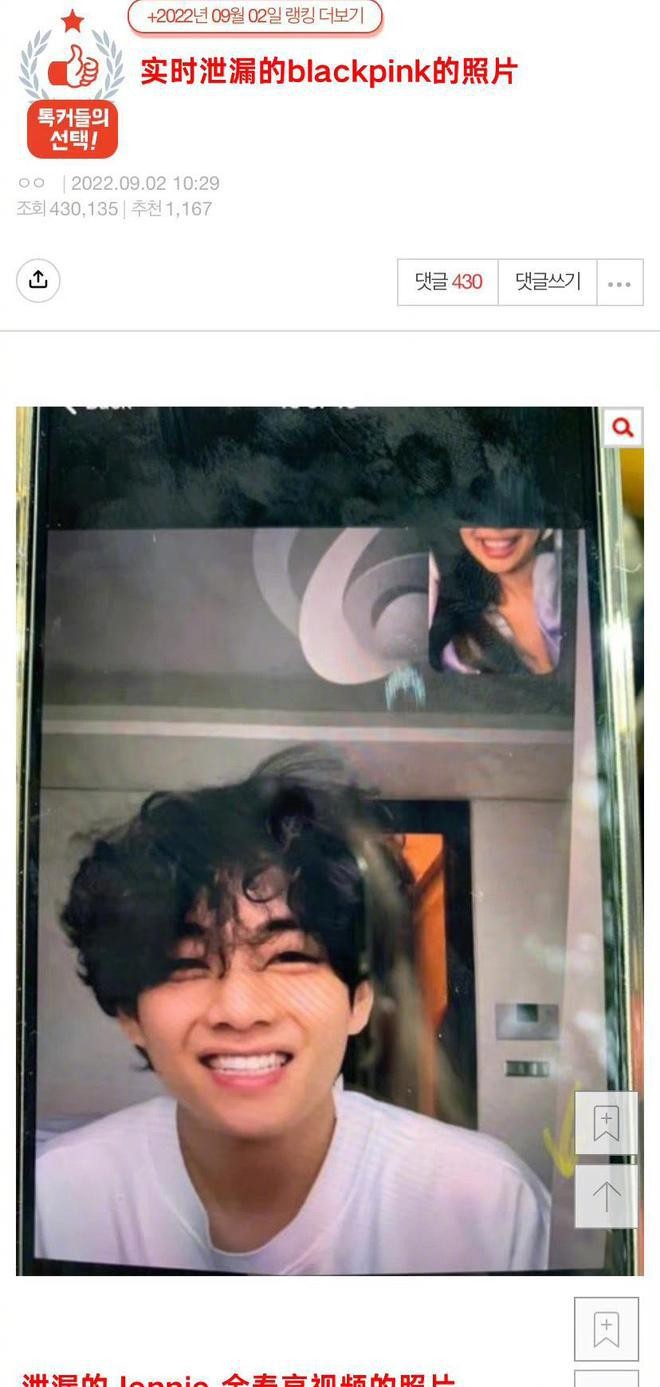The width and height of the screenshot is (660, 1387).
Task: Tap the bookmark icon below the photo
Action: point(606,1329)
